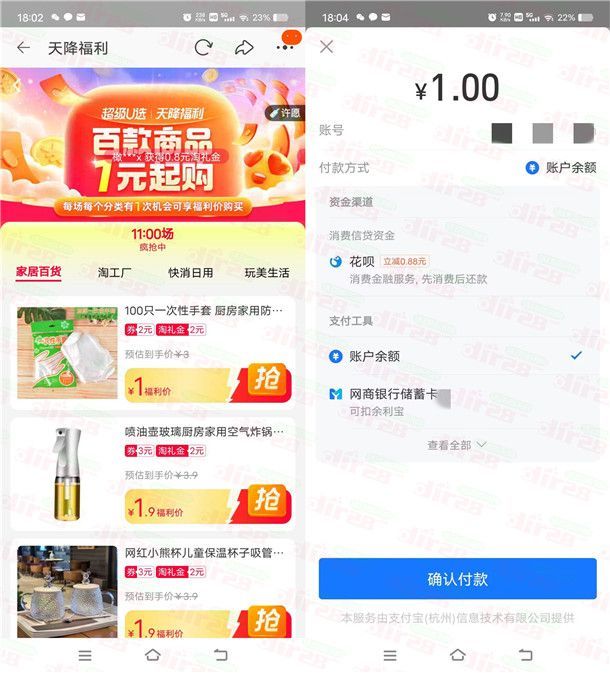Switch to the 玩美生活 tab
Viewport: 610px width, 673px height.
tap(266, 272)
